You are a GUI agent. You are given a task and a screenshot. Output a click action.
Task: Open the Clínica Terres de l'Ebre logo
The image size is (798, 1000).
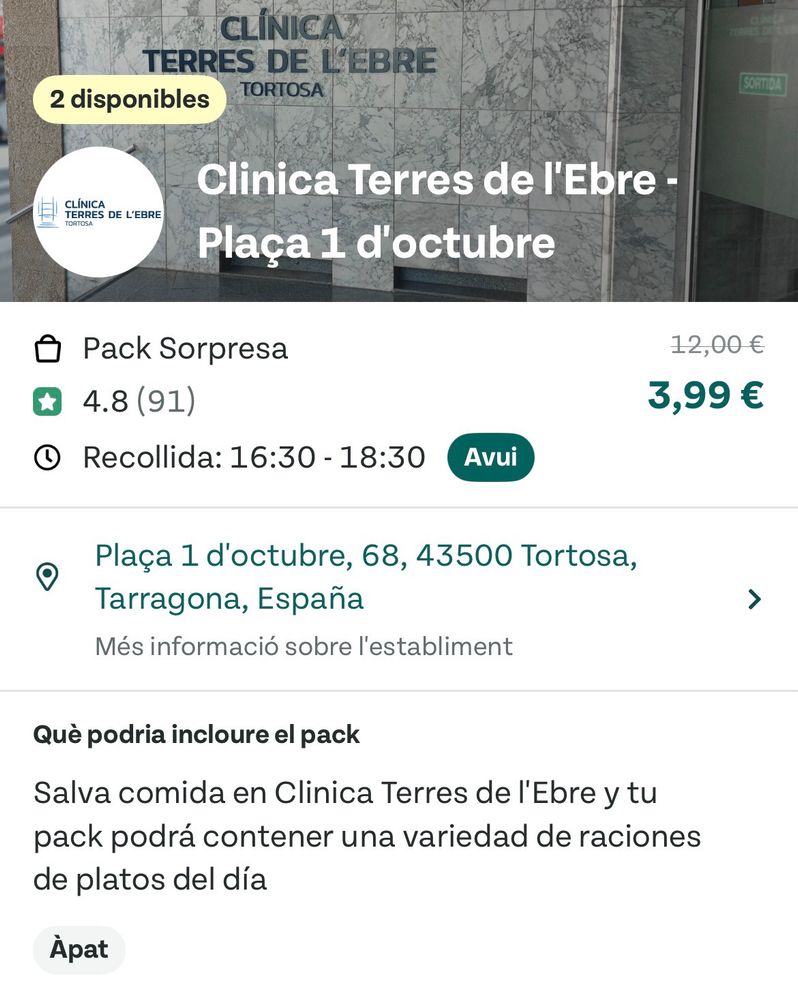pyautogui.click(x=98, y=212)
